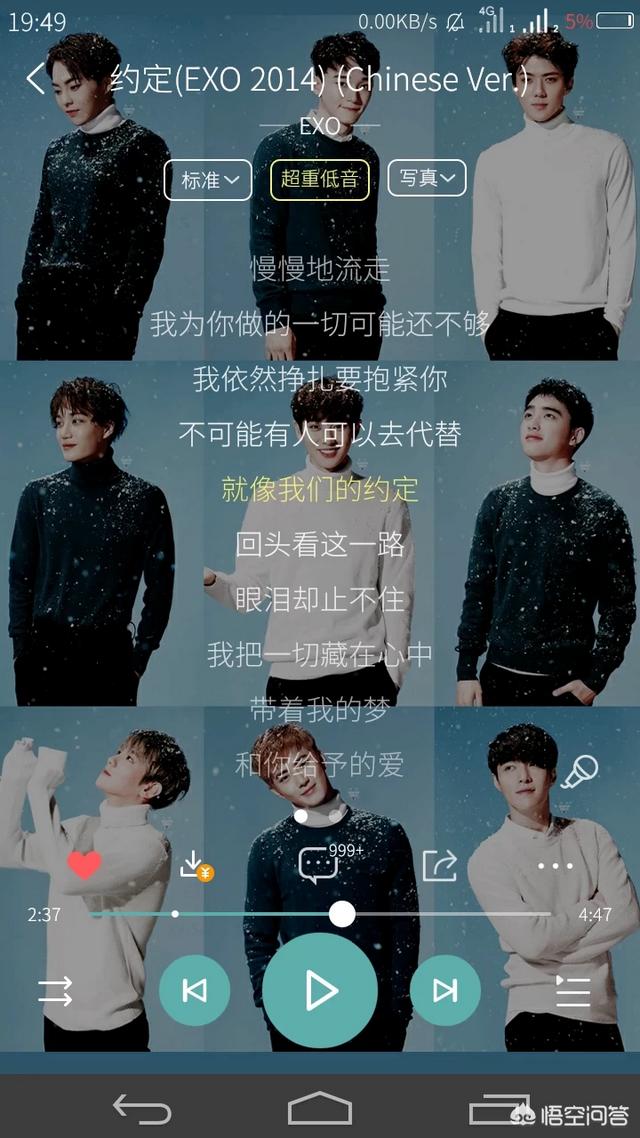The image size is (640, 1138).
Task: Open the 标准 quality dropdown
Action: tap(208, 179)
